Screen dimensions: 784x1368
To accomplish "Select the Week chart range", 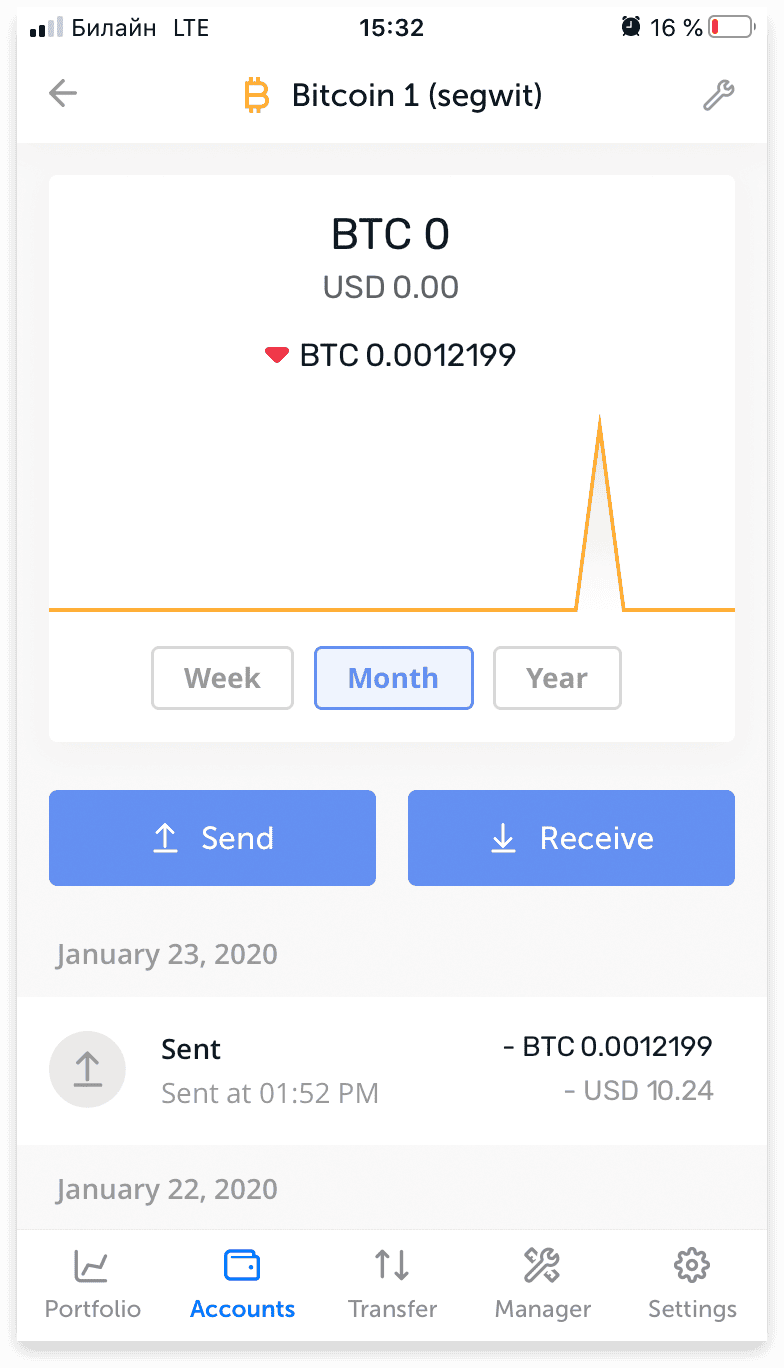I will [222, 678].
